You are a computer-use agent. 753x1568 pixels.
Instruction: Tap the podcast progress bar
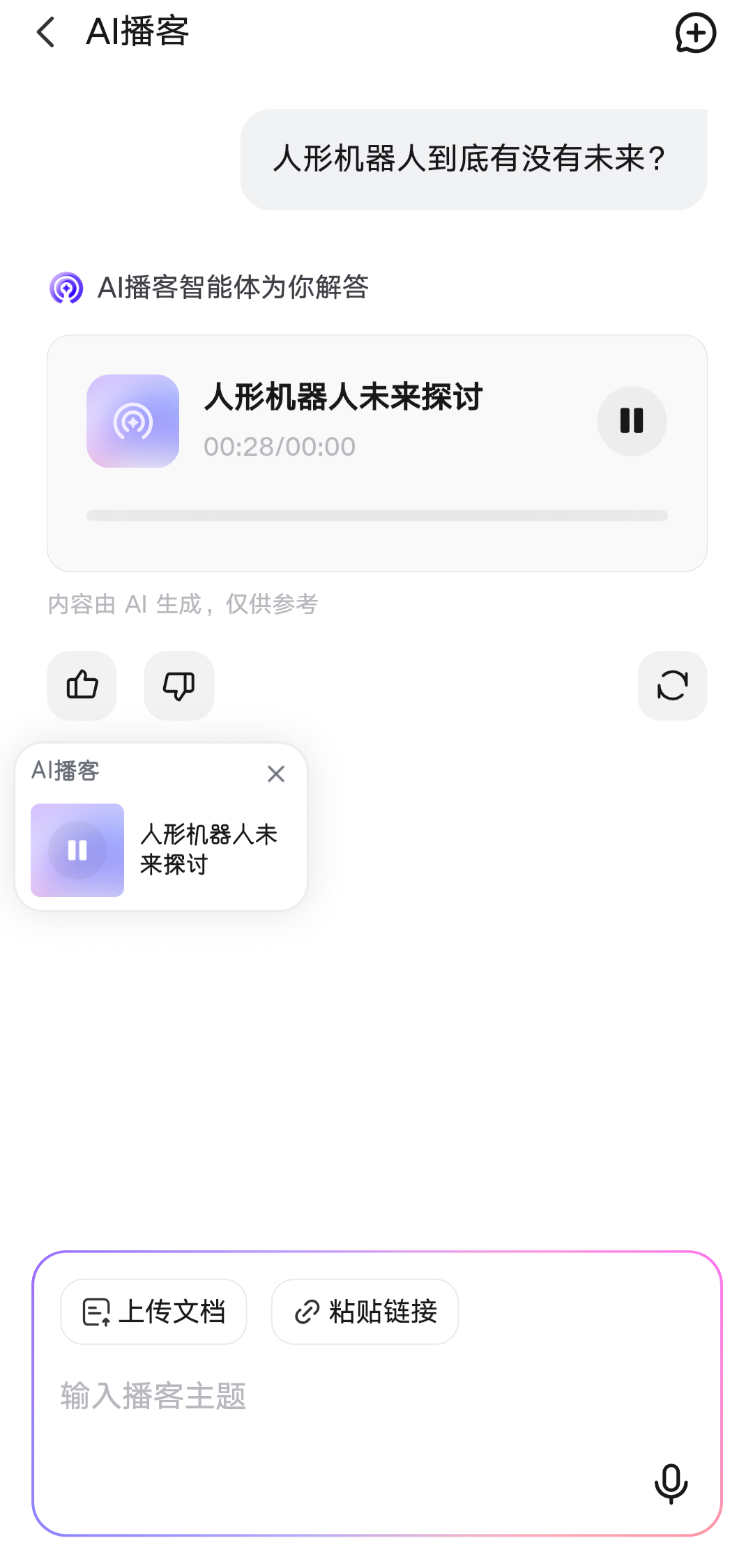(x=376, y=516)
